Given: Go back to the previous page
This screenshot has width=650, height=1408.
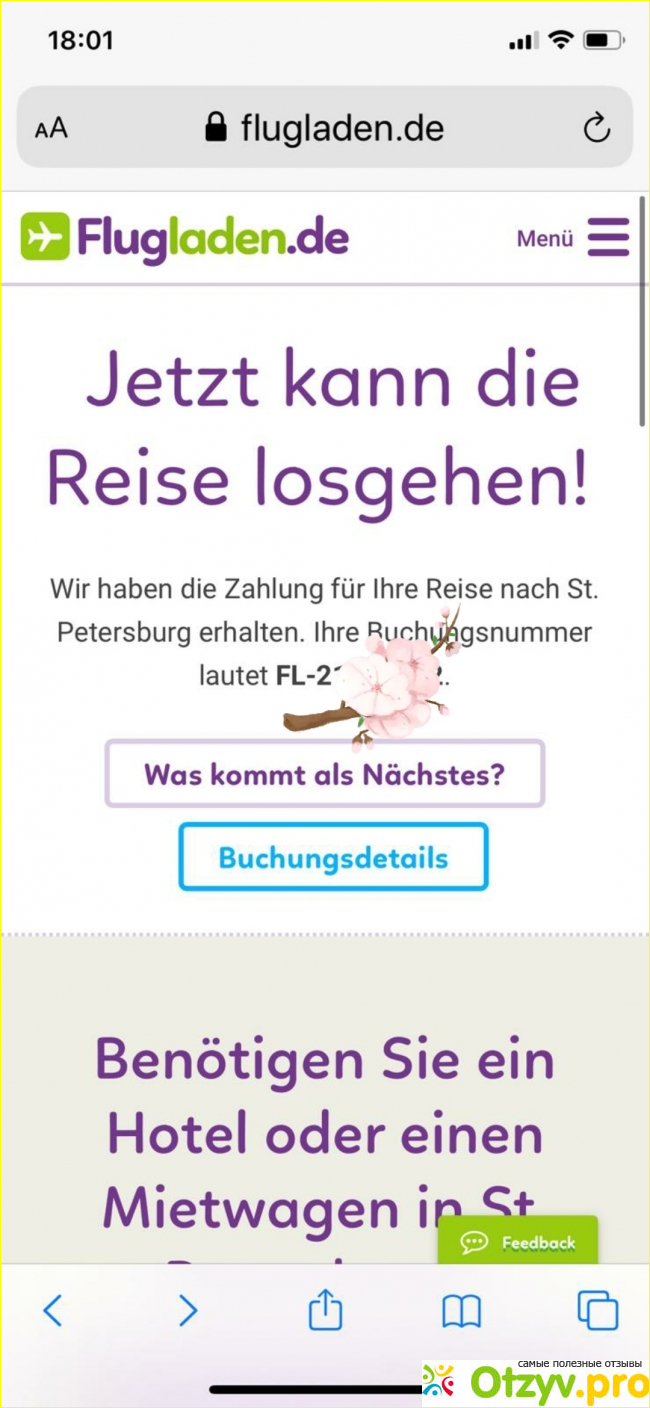Looking at the screenshot, I should [53, 1310].
